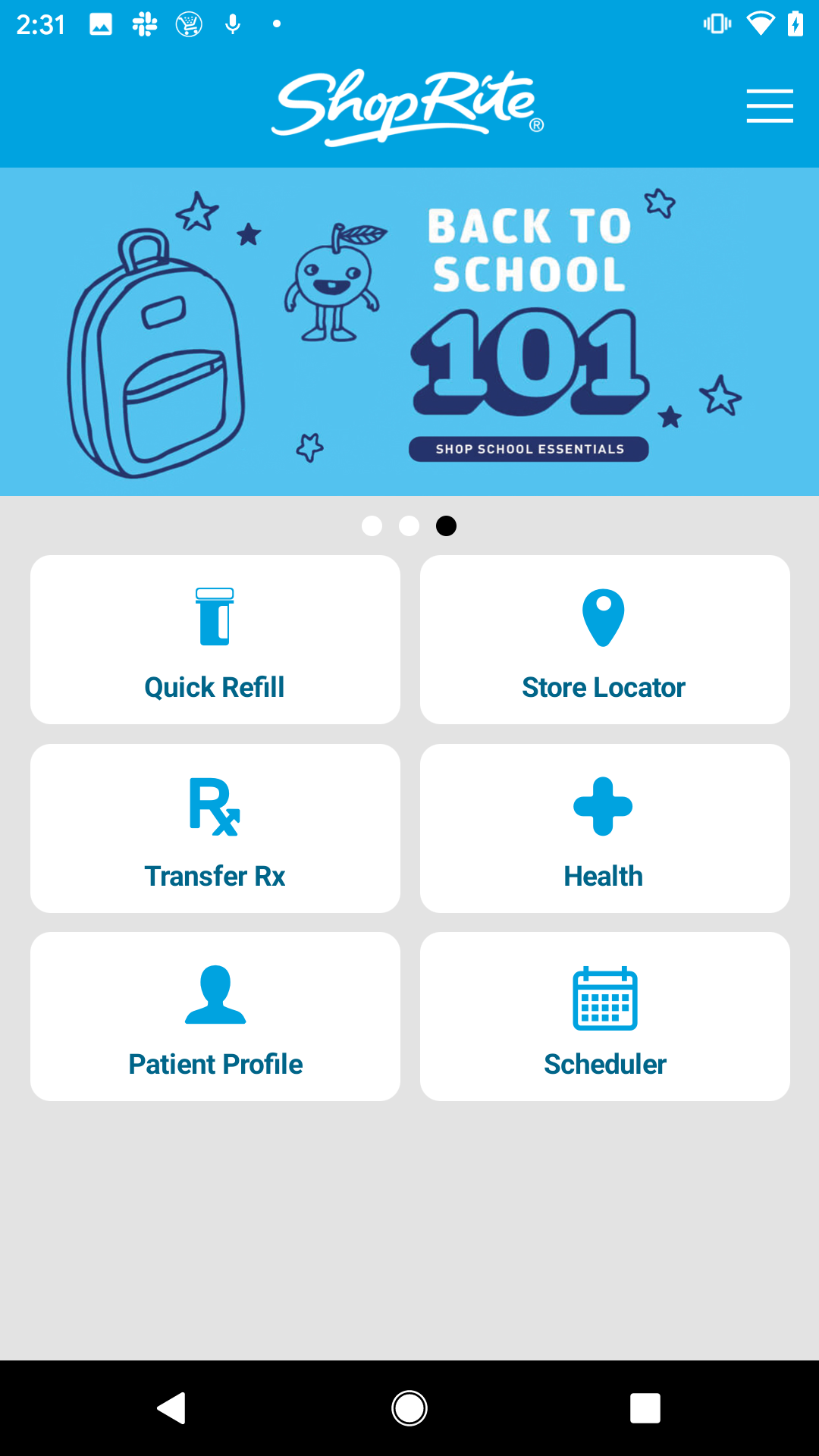Go to the device home screen
The height and width of the screenshot is (1456, 819).
point(409,1408)
